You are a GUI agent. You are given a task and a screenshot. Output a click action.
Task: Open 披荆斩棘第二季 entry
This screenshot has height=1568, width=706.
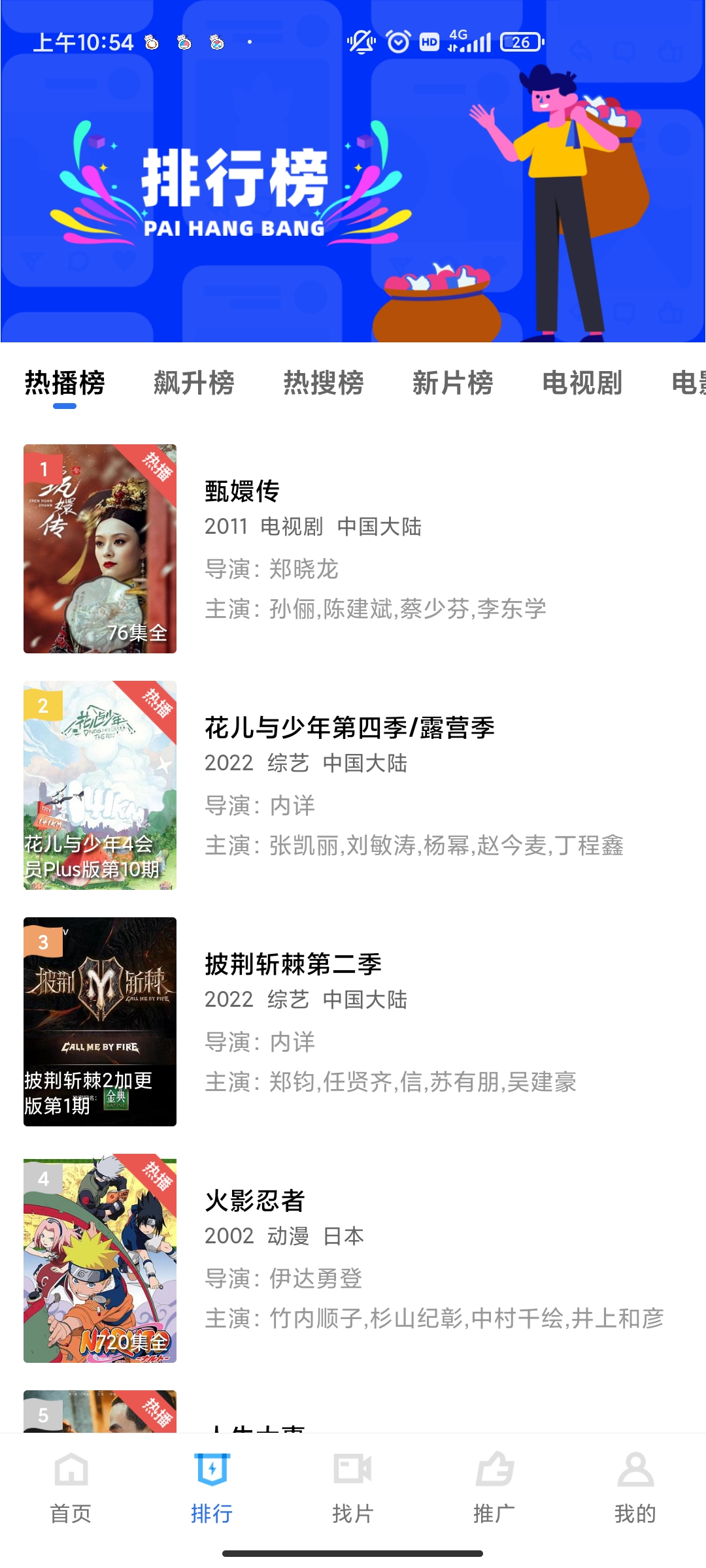click(353, 1022)
